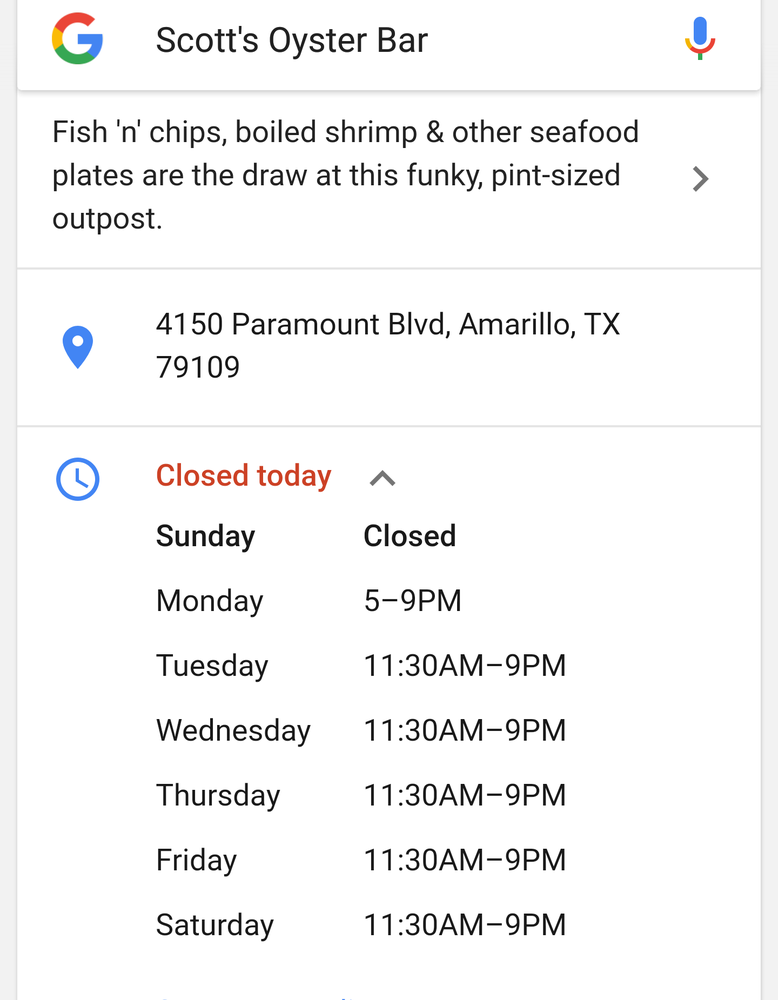Tap the voice search microphone
This screenshot has width=778, height=1000.
click(x=700, y=40)
